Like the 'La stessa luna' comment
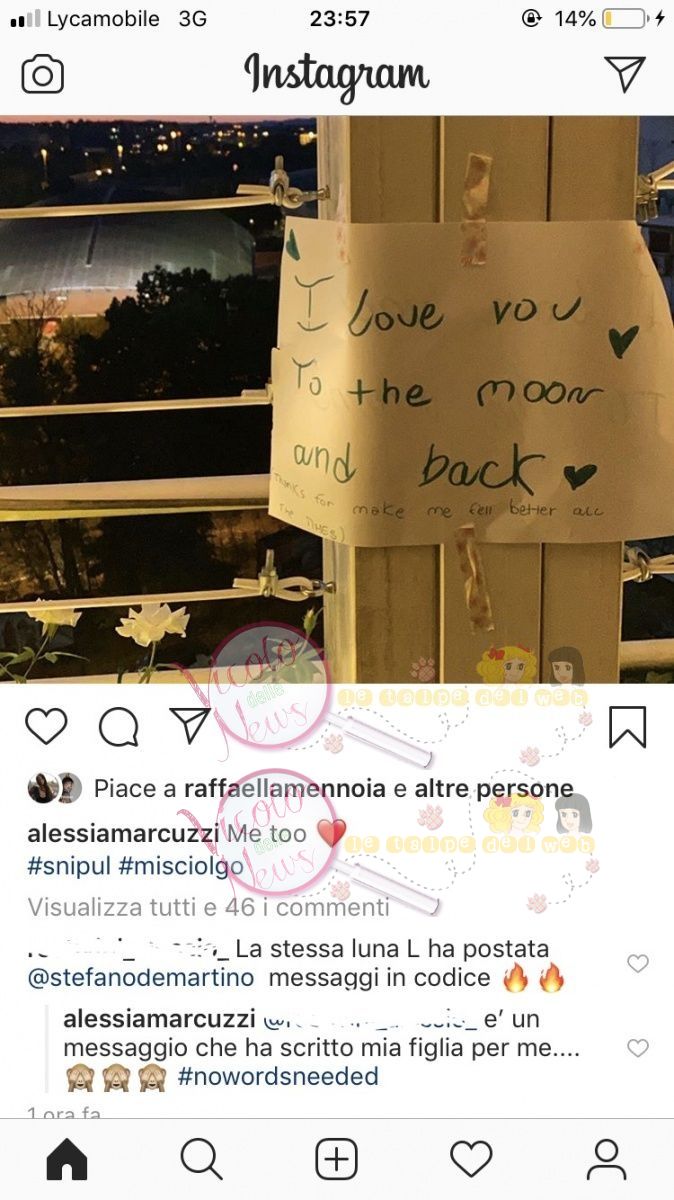This screenshot has height=1200, width=674. point(637,963)
